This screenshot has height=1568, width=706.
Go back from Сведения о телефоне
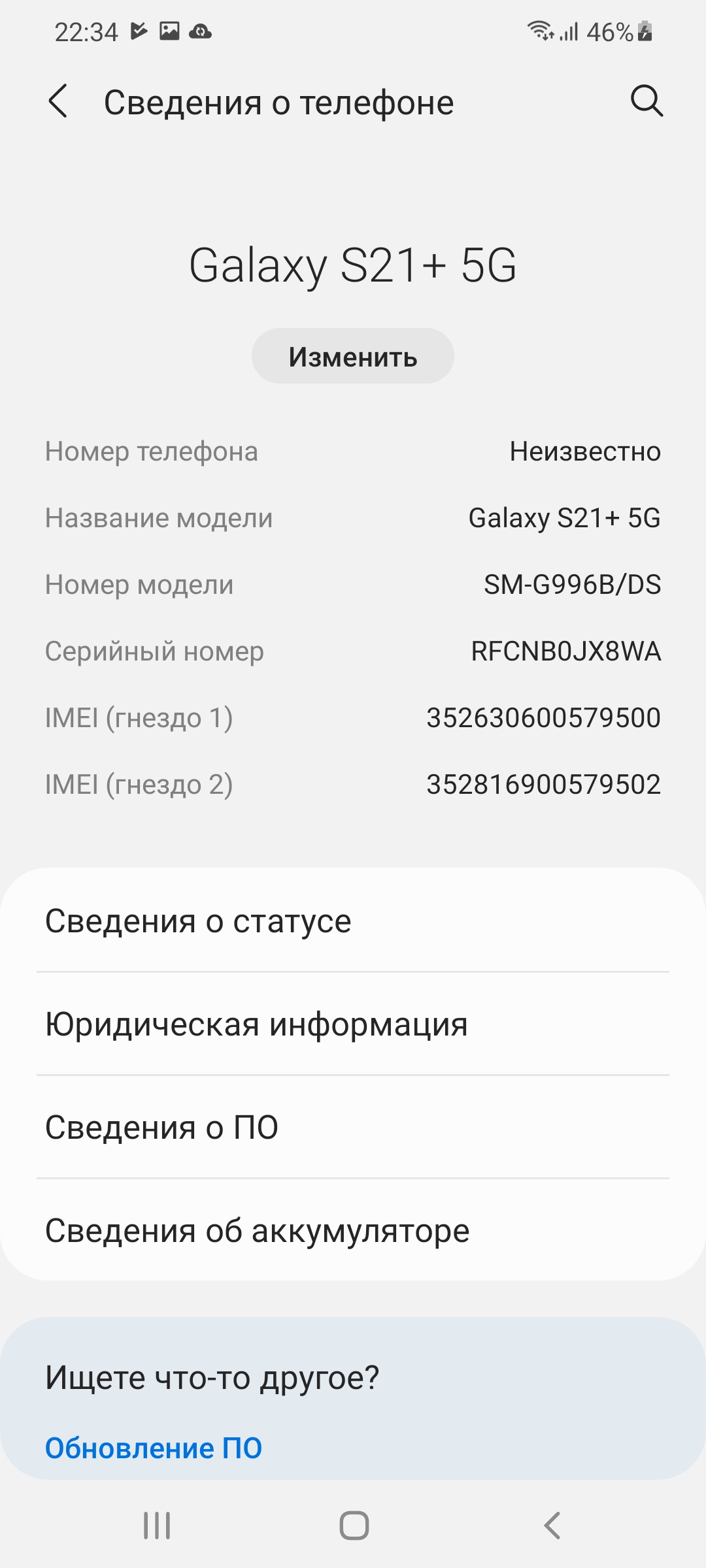pos(58,101)
